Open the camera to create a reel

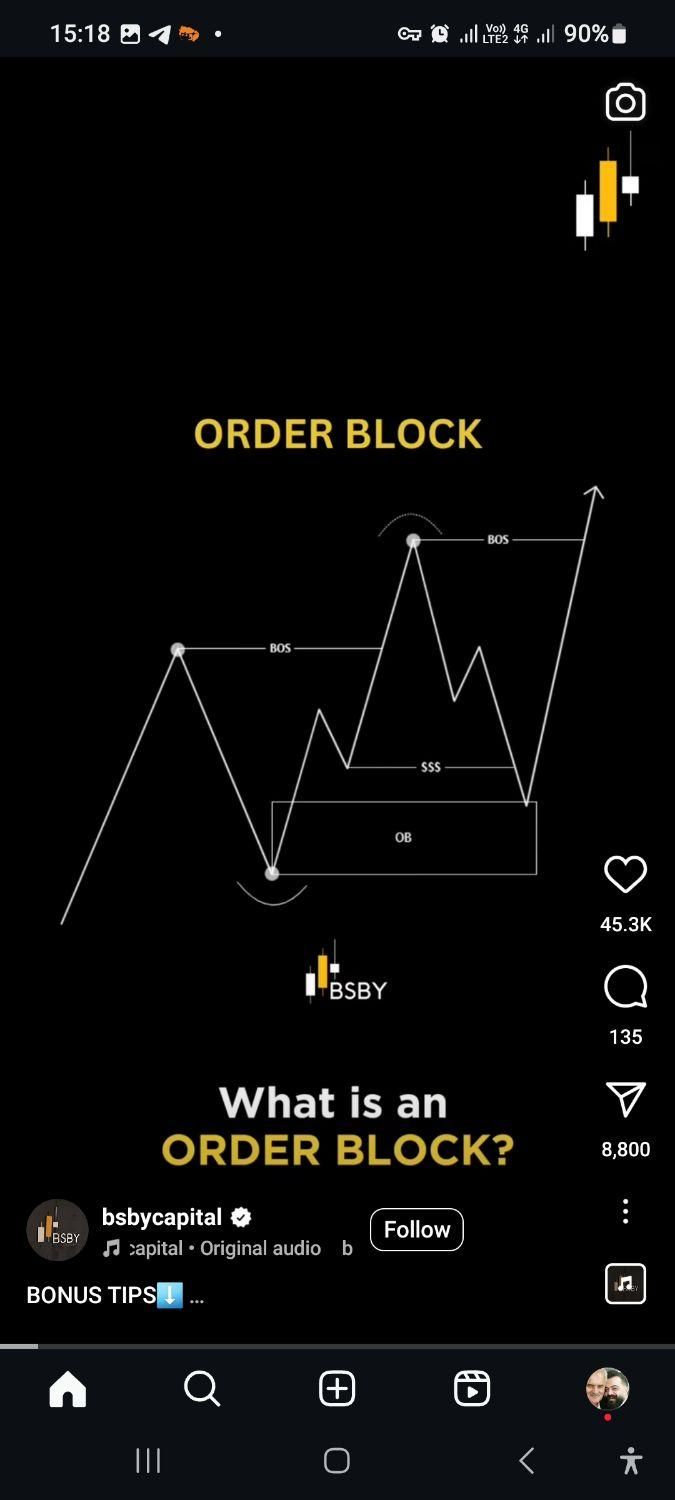click(625, 103)
